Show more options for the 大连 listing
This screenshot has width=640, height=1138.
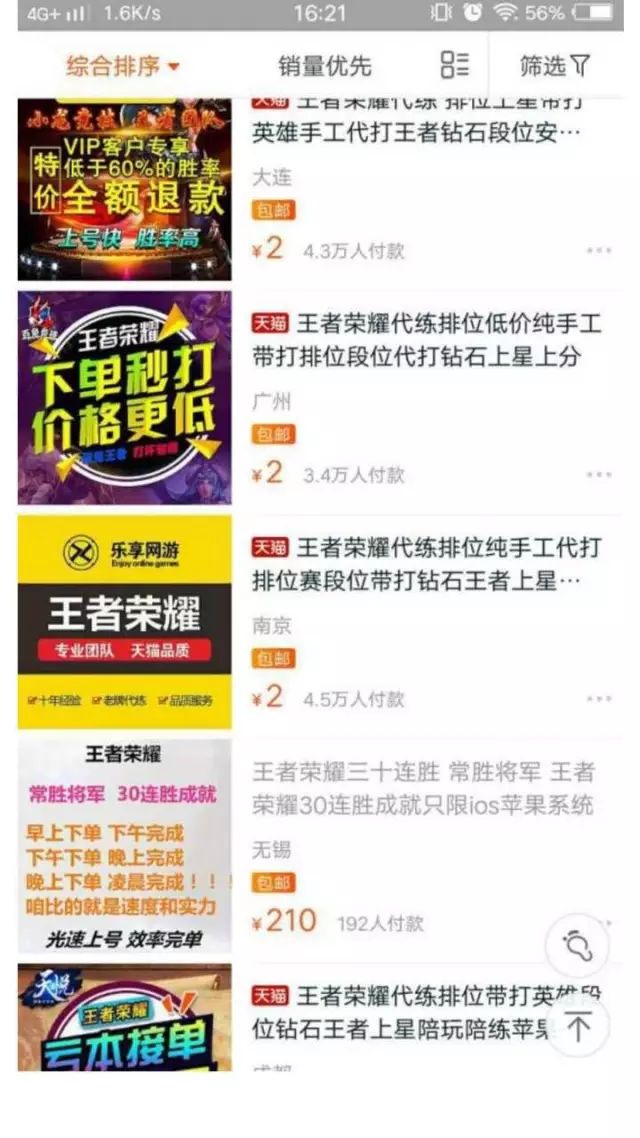[599, 250]
